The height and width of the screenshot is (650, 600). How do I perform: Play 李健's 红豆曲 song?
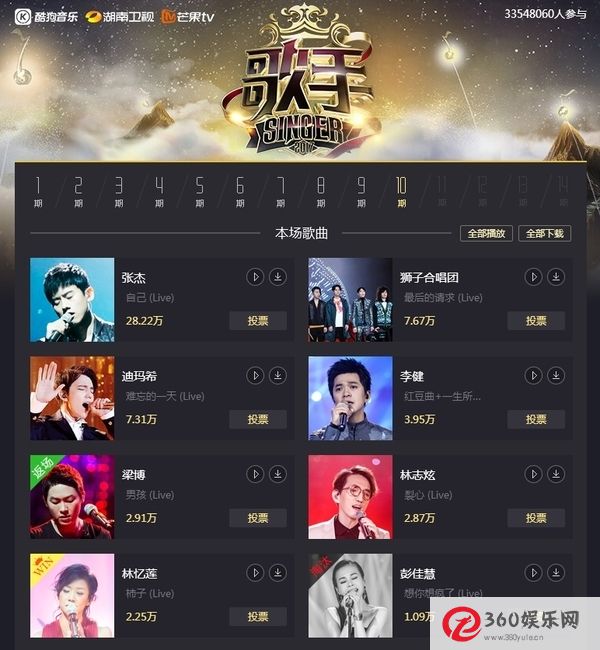[533, 375]
